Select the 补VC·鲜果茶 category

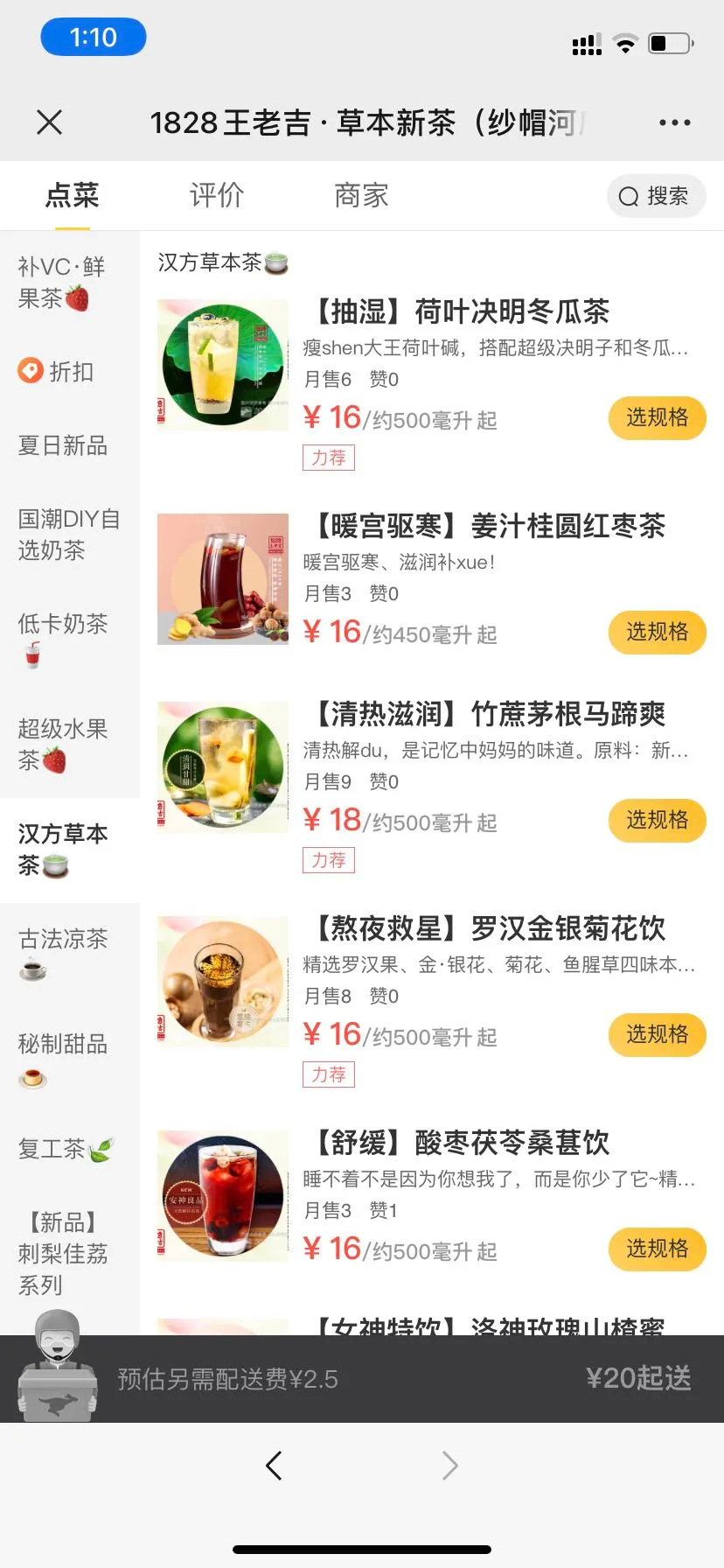coord(61,283)
